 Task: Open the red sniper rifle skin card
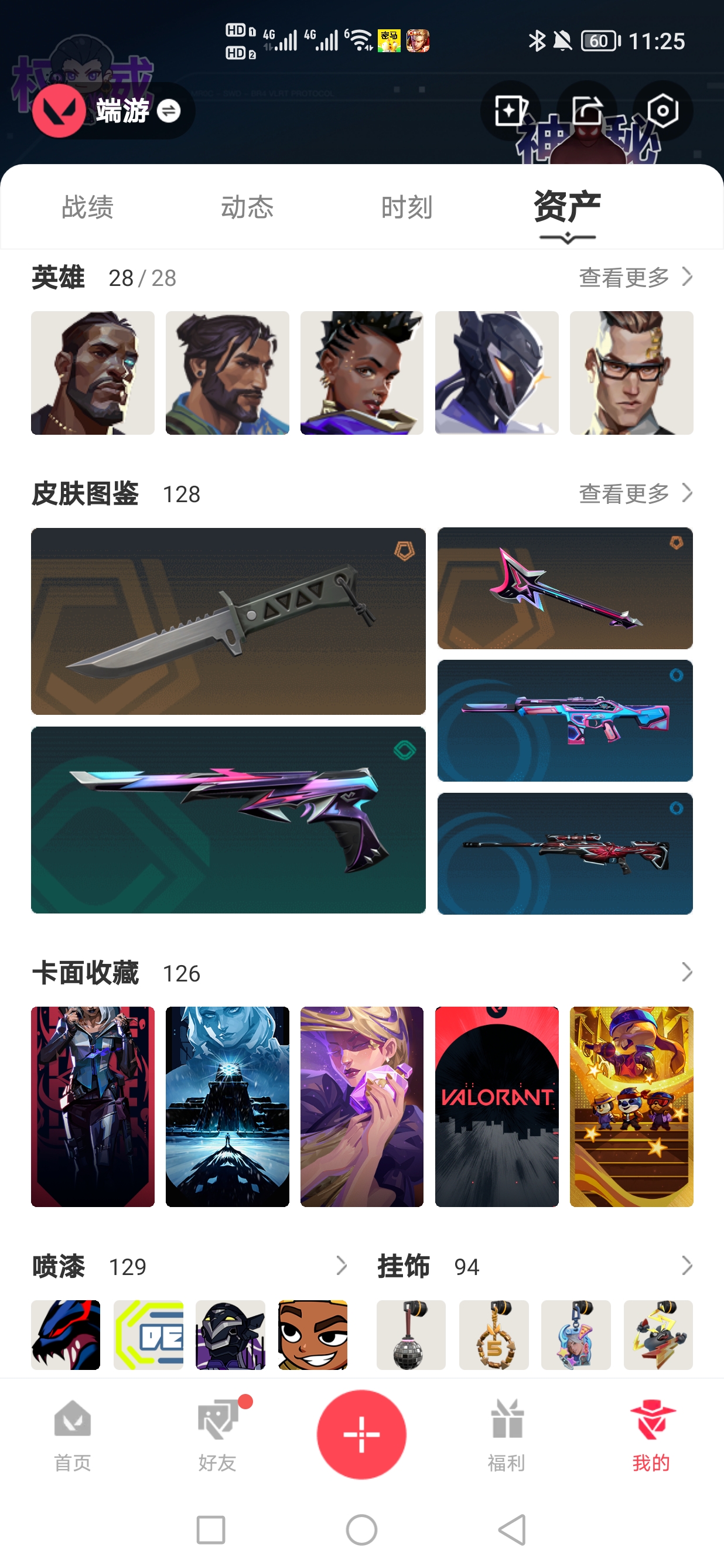click(565, 853)
